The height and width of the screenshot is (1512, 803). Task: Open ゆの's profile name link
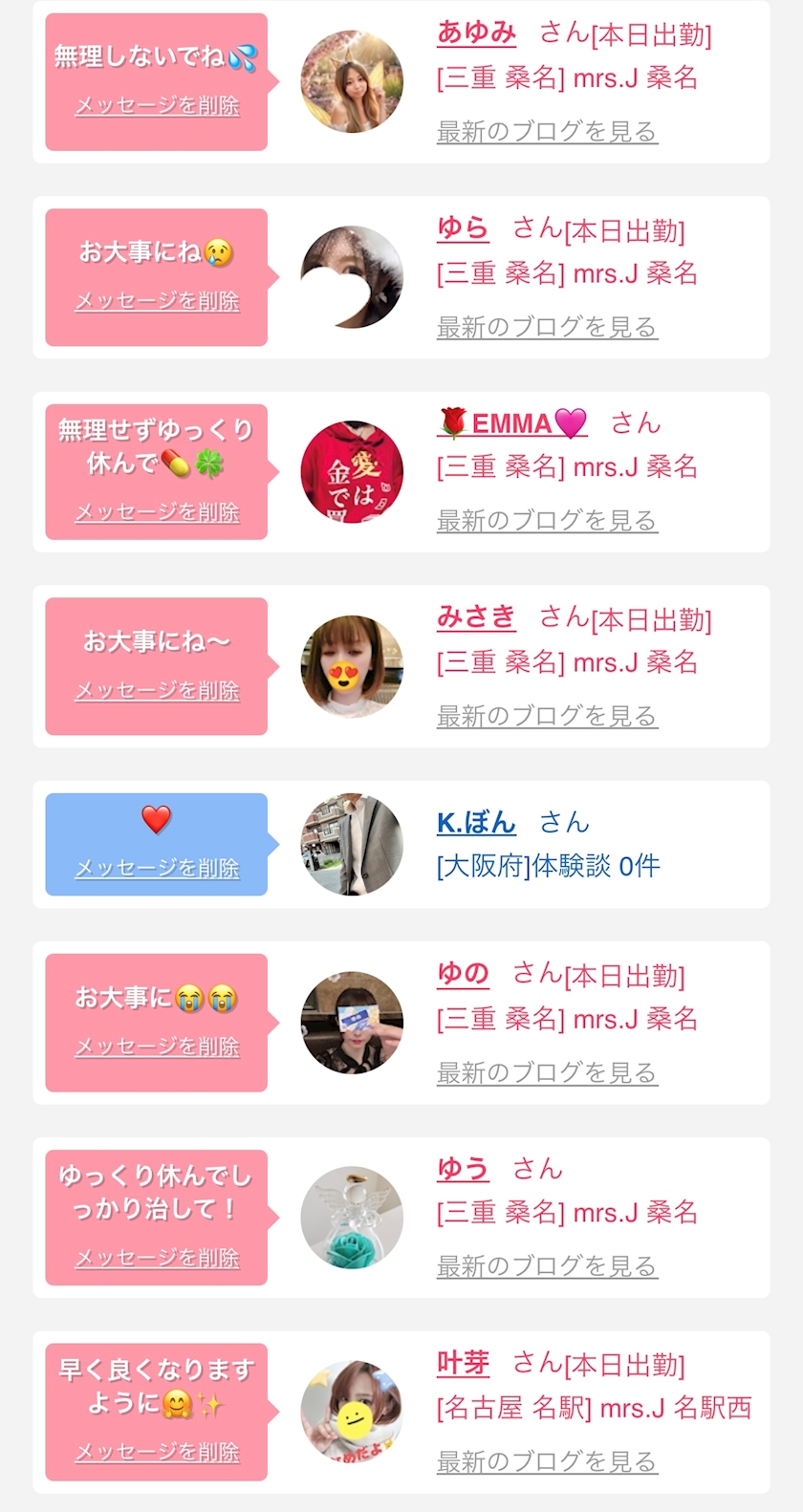(463, 974)
